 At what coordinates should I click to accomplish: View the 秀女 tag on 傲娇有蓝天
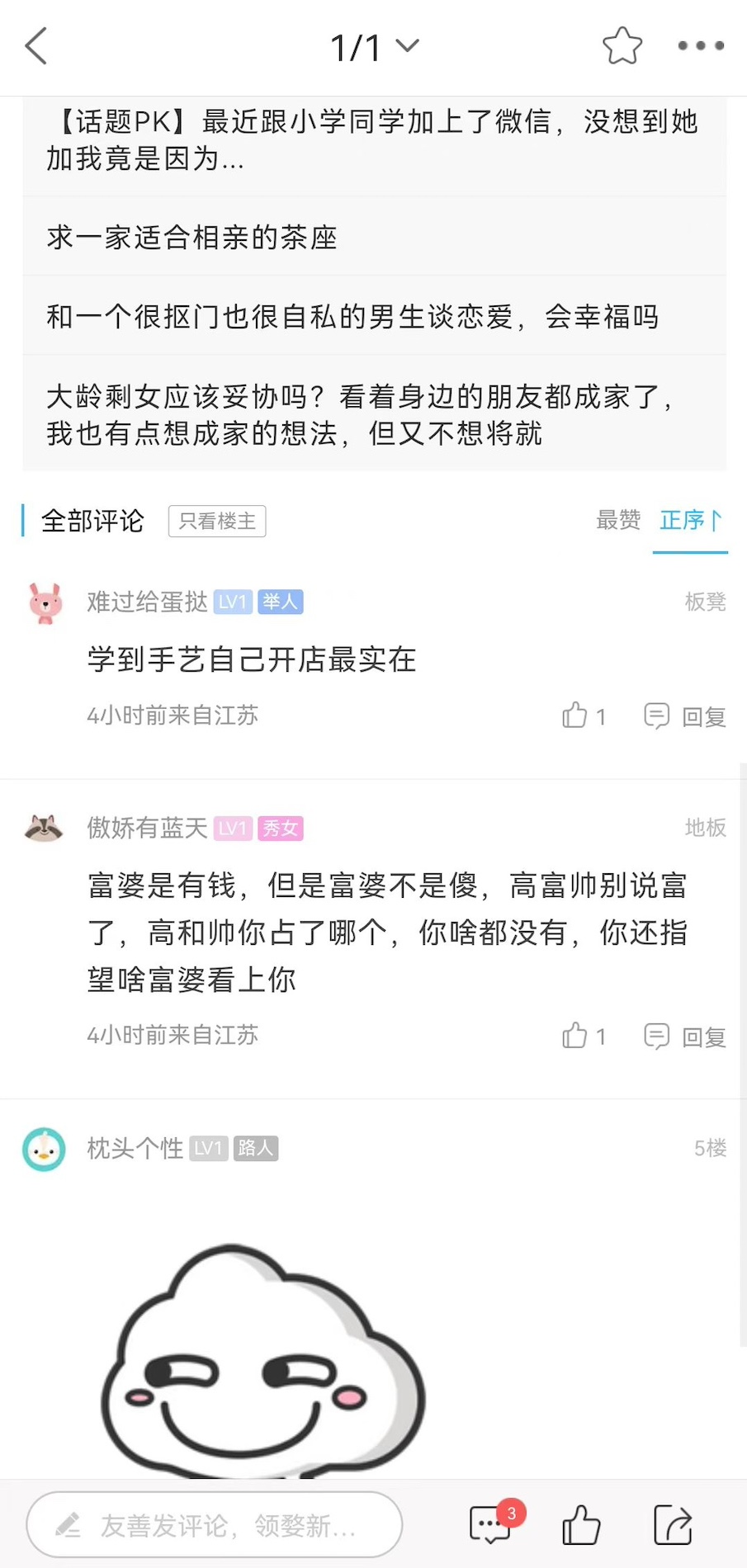280,829
